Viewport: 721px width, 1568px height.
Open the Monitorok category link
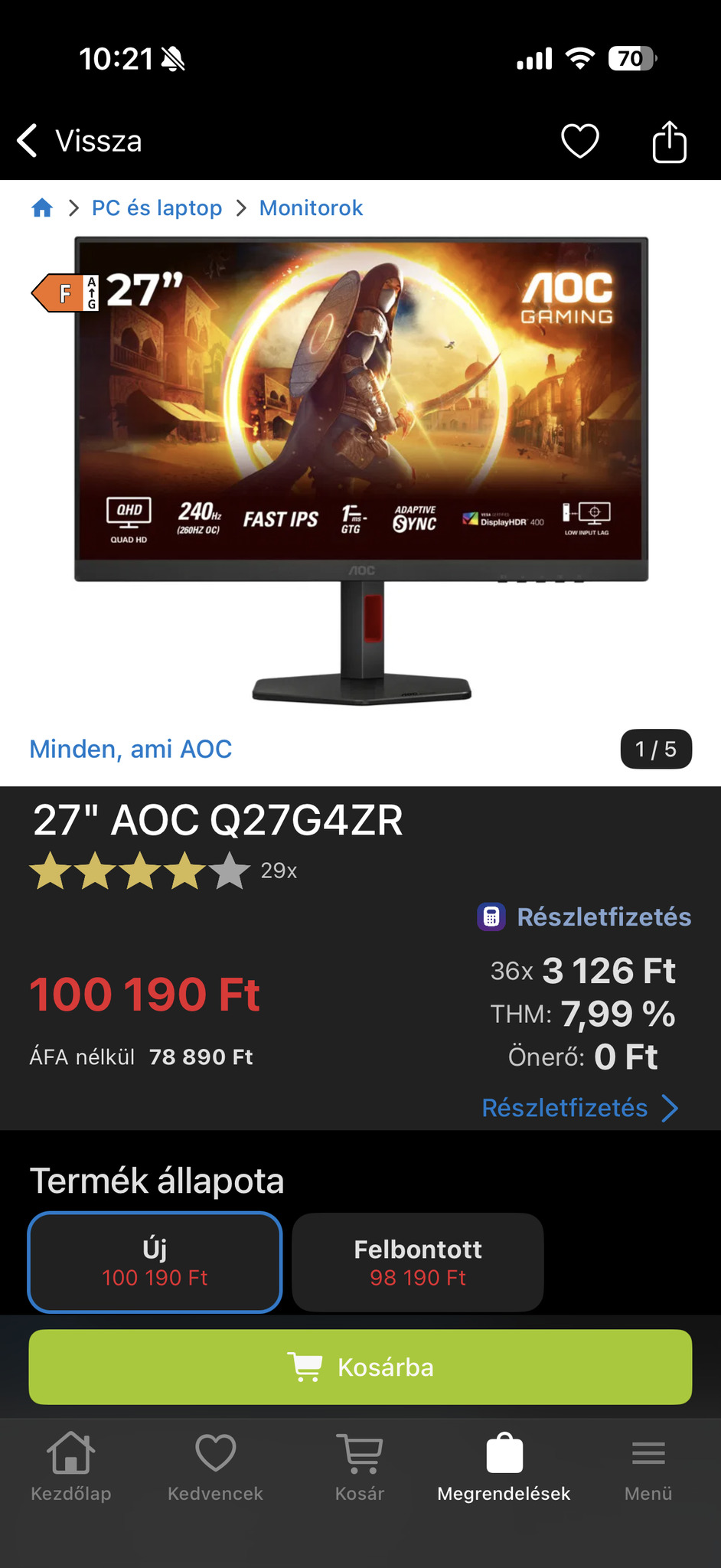(x=311, y=208)
